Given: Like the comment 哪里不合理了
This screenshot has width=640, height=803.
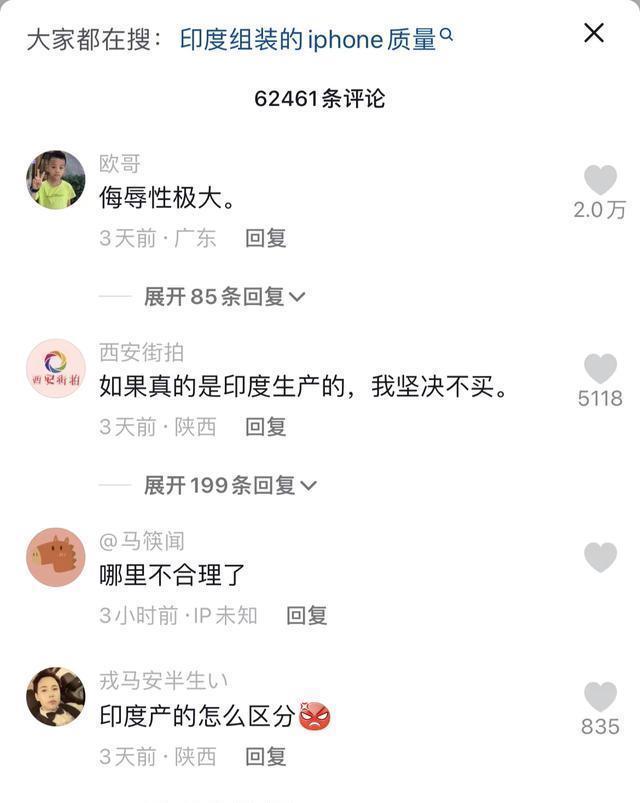Looking at the screenshot, I should pyautogui.click(x=600, y=557).
